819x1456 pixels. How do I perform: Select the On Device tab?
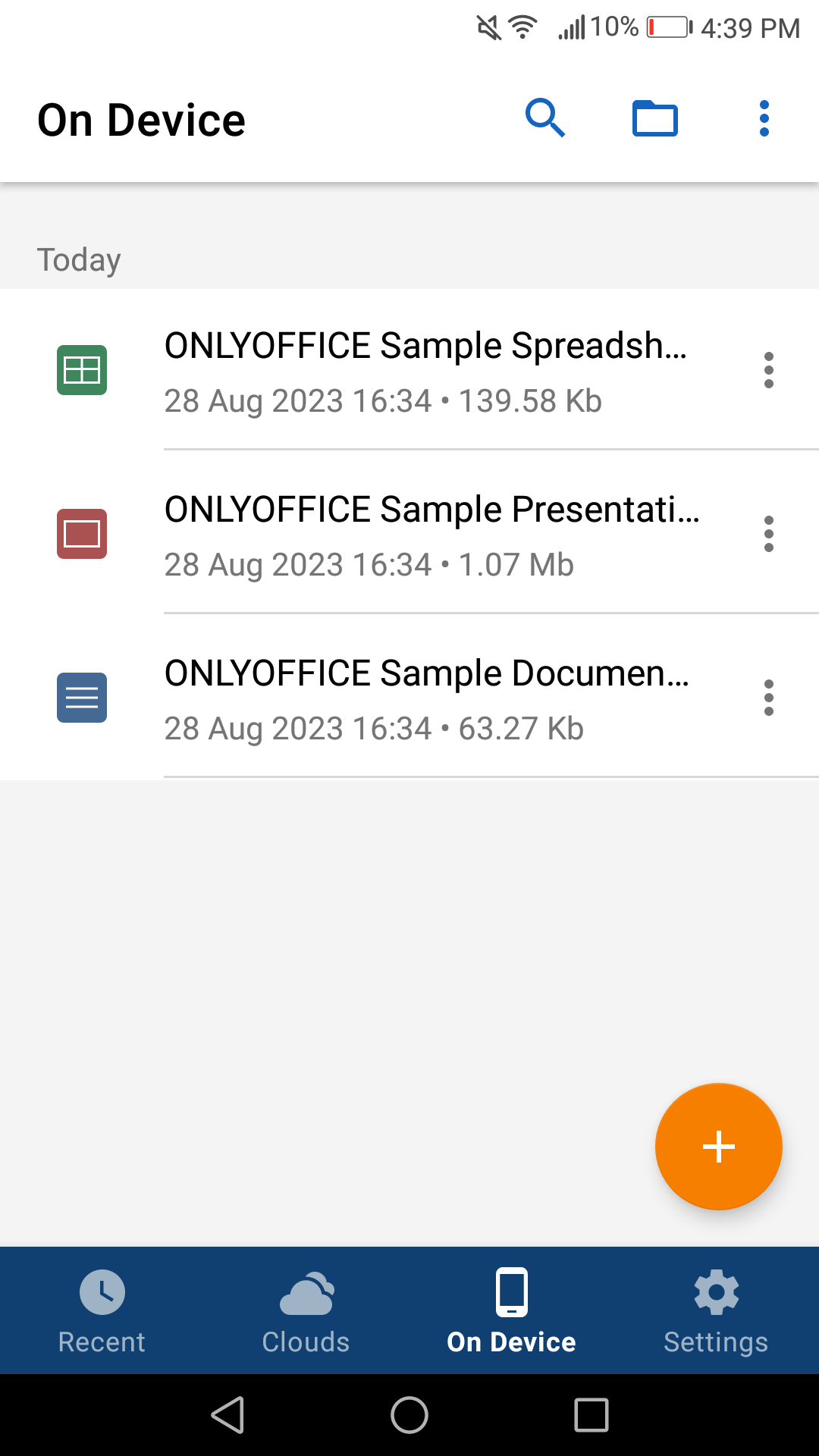pyautogui.click(x=512, y=1311)
